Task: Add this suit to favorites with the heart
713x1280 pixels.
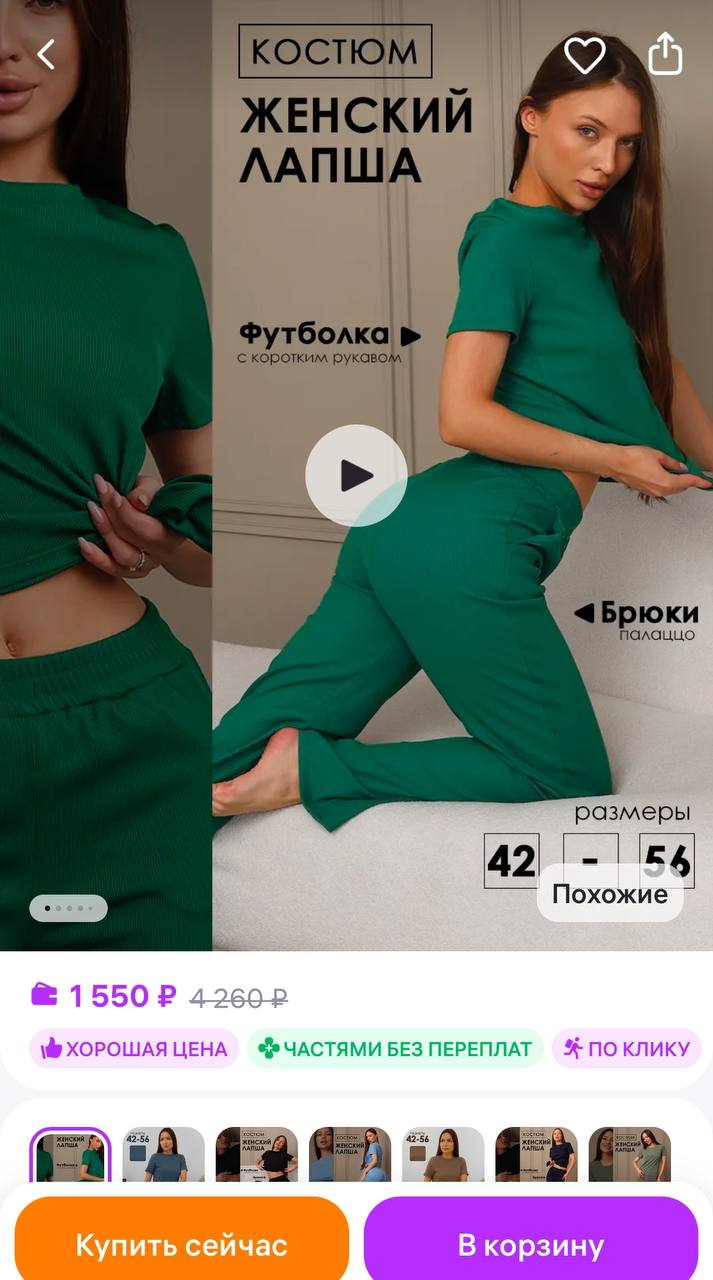Action: (584, 55)
